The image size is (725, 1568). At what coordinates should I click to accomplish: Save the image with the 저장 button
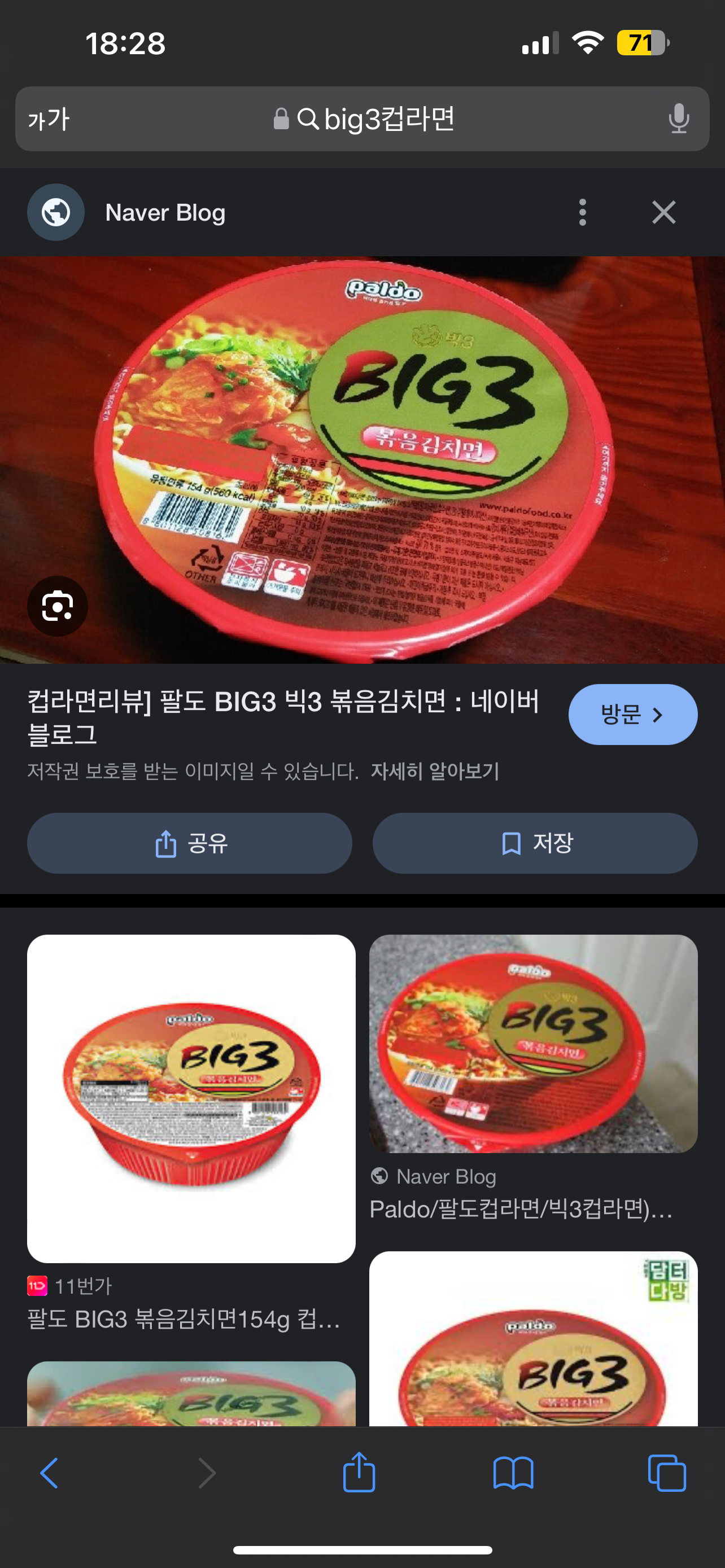(535, 844)
